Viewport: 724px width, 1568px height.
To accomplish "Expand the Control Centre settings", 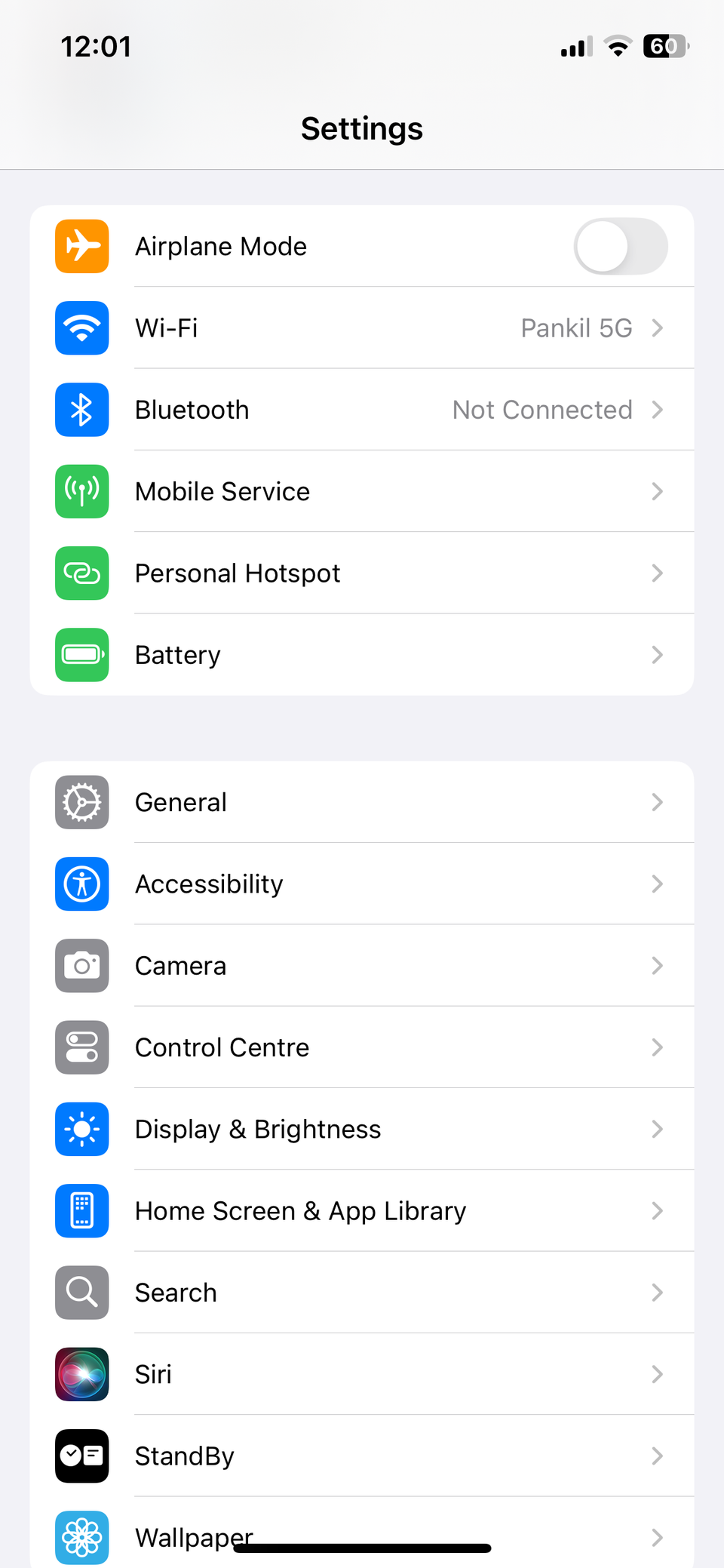I will (x=362, y=1047).
